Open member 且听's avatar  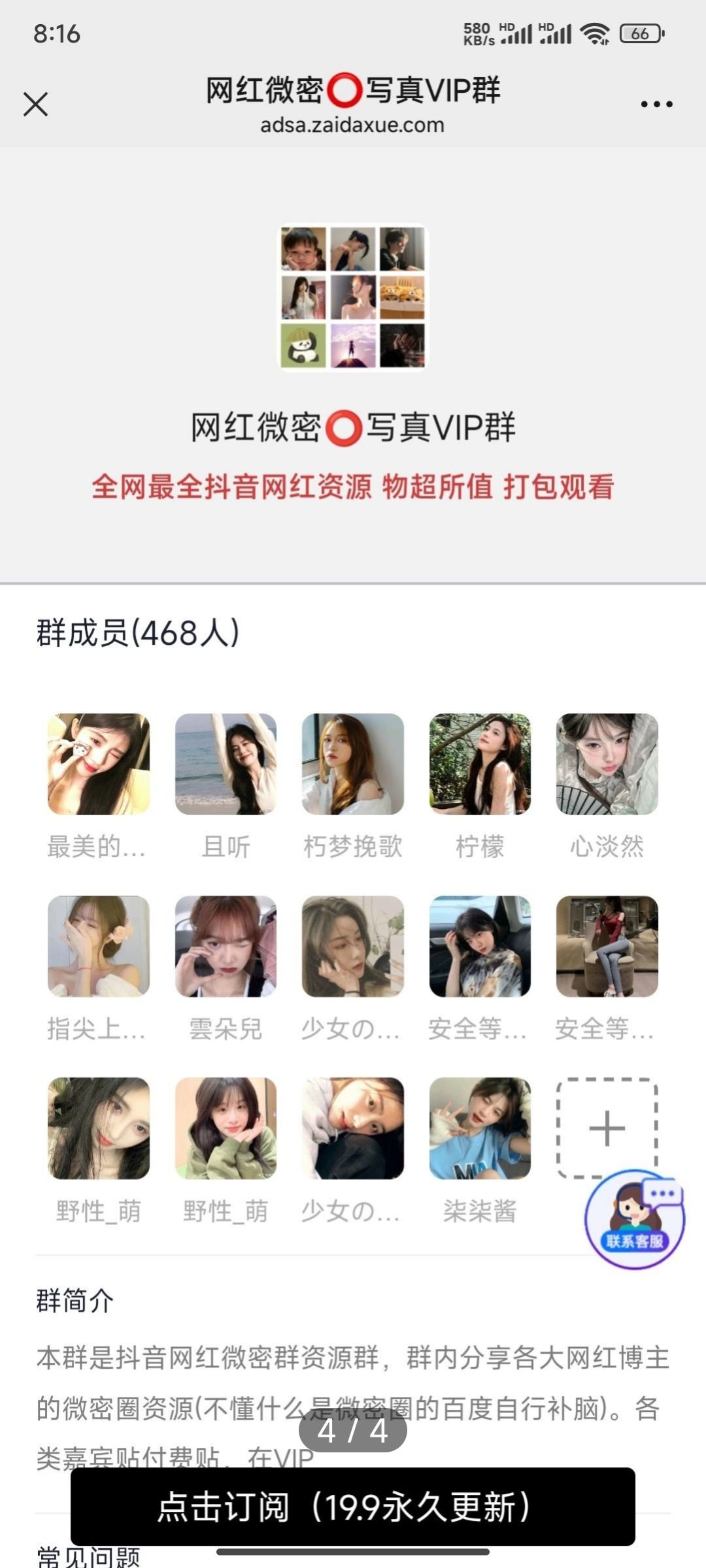[226, 764]
